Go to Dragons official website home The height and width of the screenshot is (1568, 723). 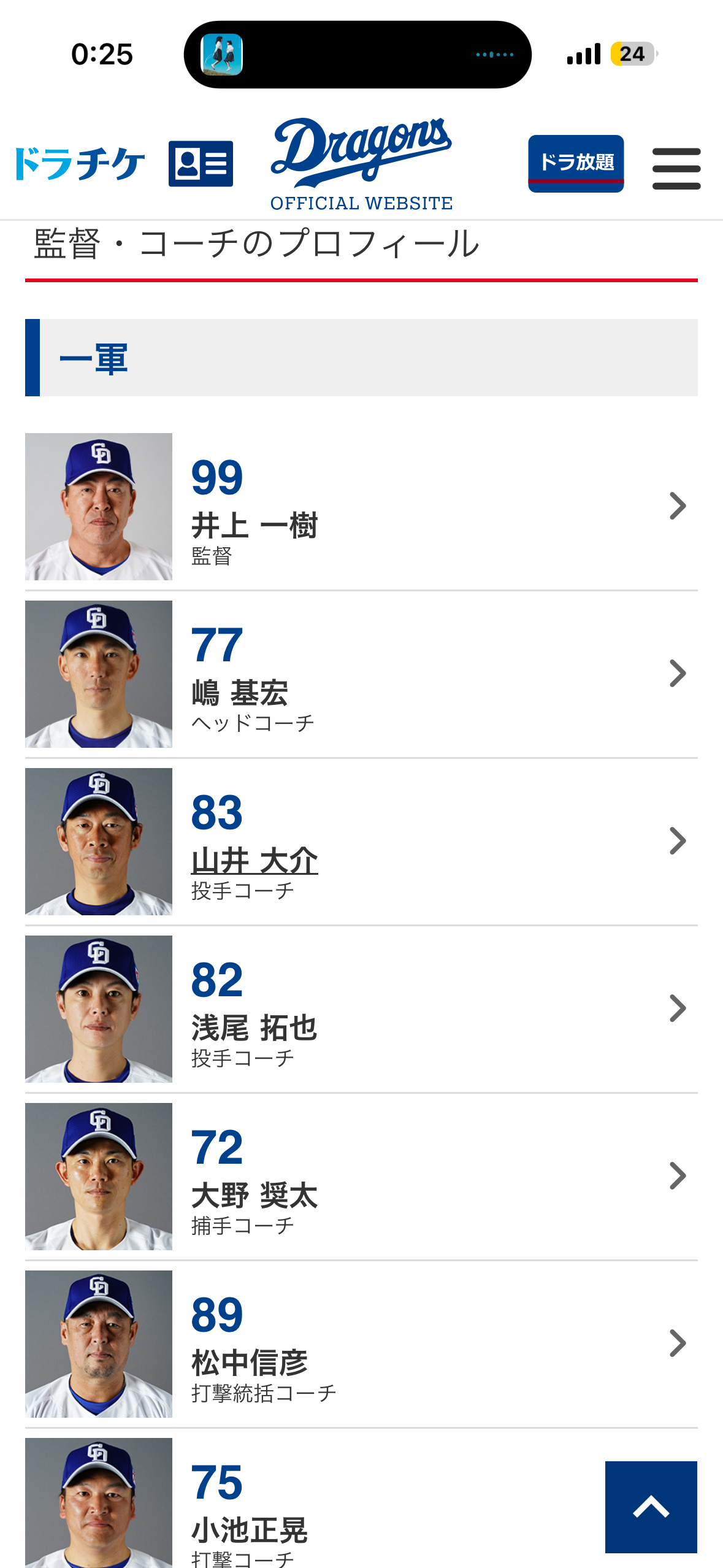tap(361, 164)
